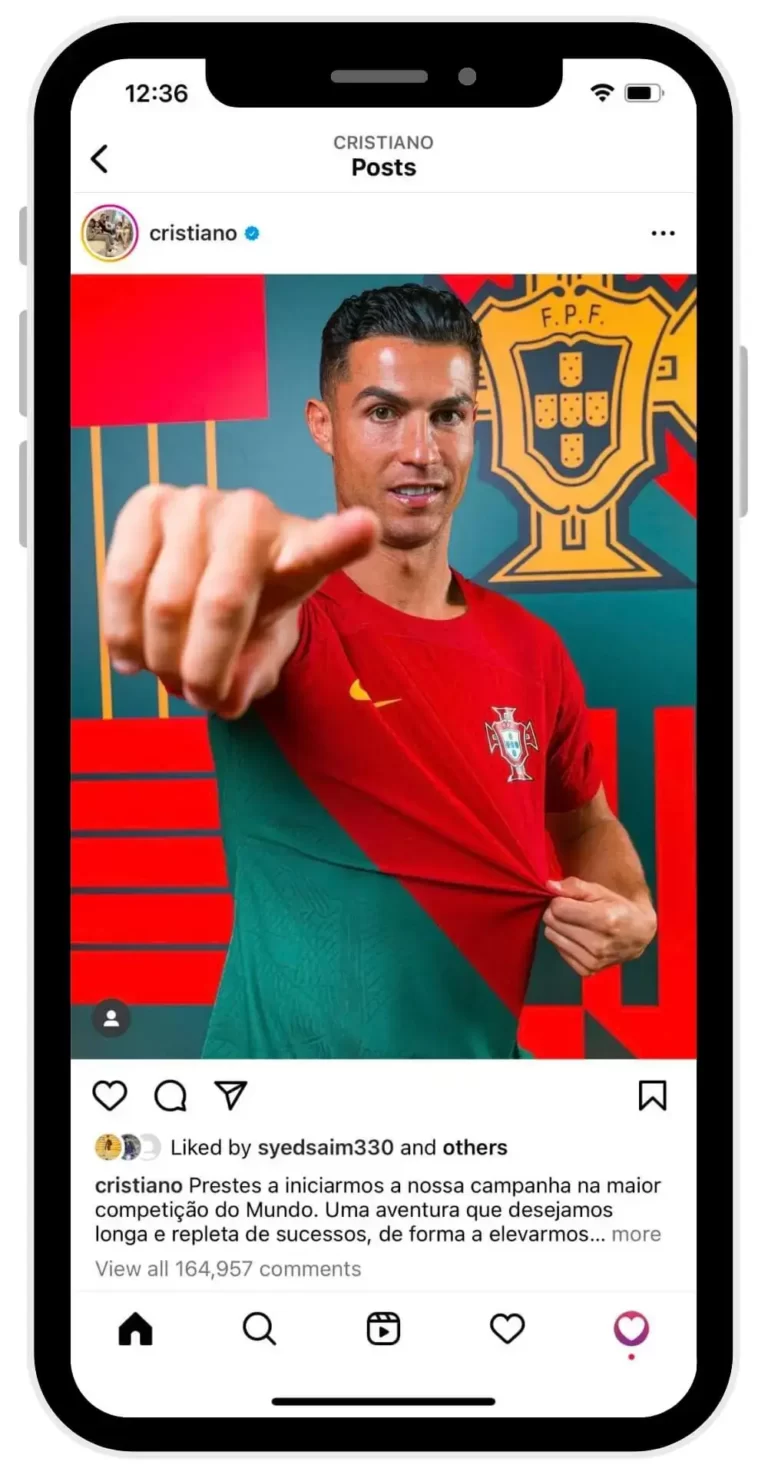Screen dimensions: 768x1475
Task: View others who liked the post
Action: pyautogui.click(x=475, y=1147)
